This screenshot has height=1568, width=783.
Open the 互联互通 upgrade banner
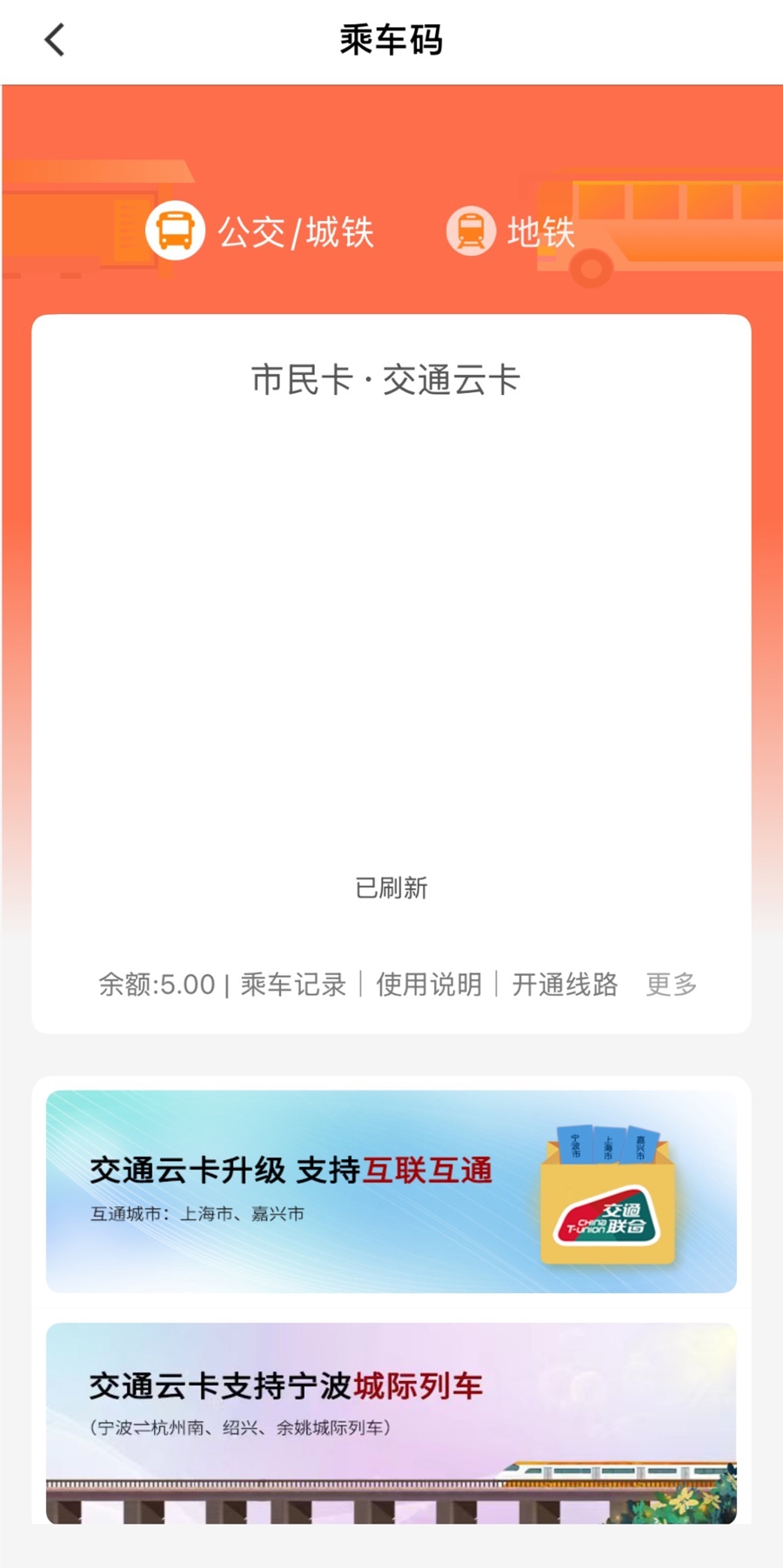click(x=391, y=1191)
